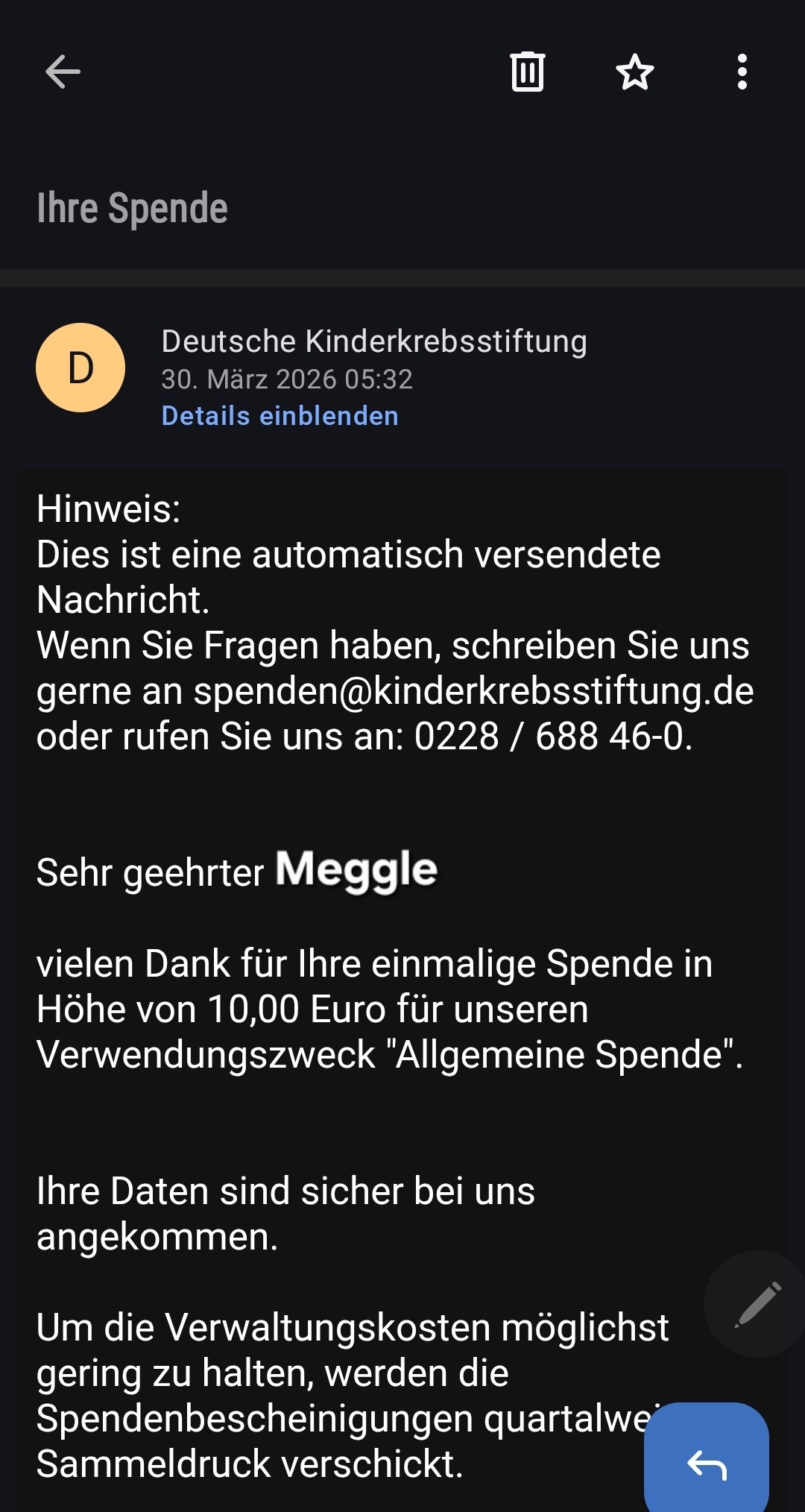
Task: Reply to this email
Action: pyautogui.click(x=707, y=1464)
